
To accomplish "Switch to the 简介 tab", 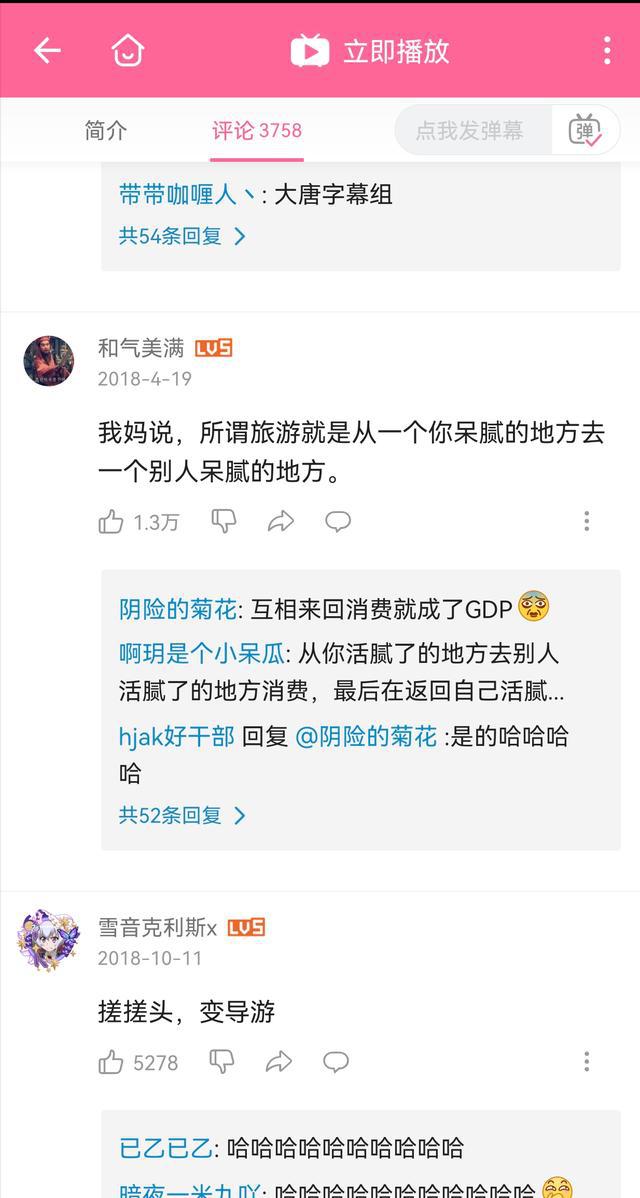I will coord(106,130).
